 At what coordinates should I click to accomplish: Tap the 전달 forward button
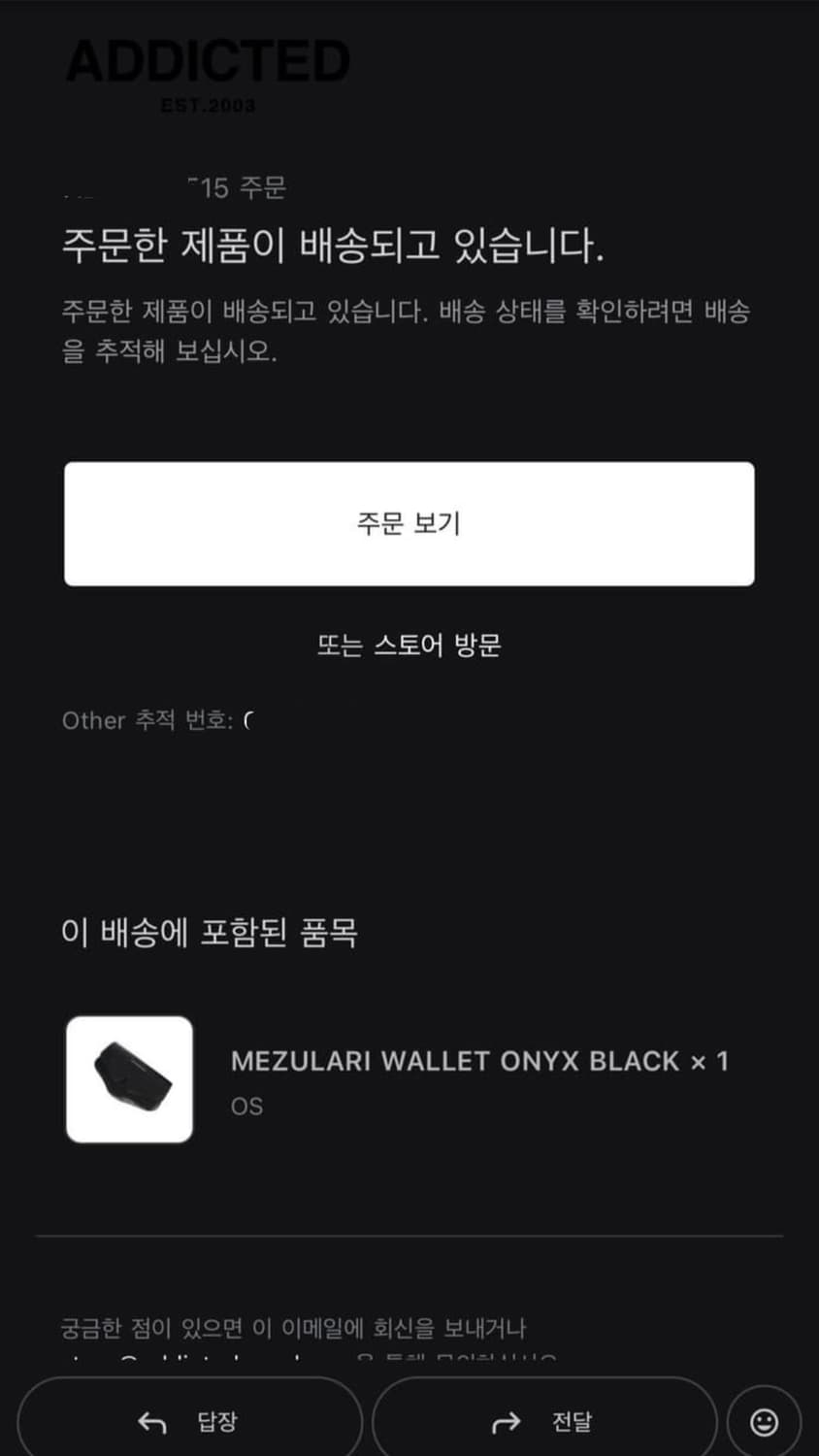(x=546, y=1420)
